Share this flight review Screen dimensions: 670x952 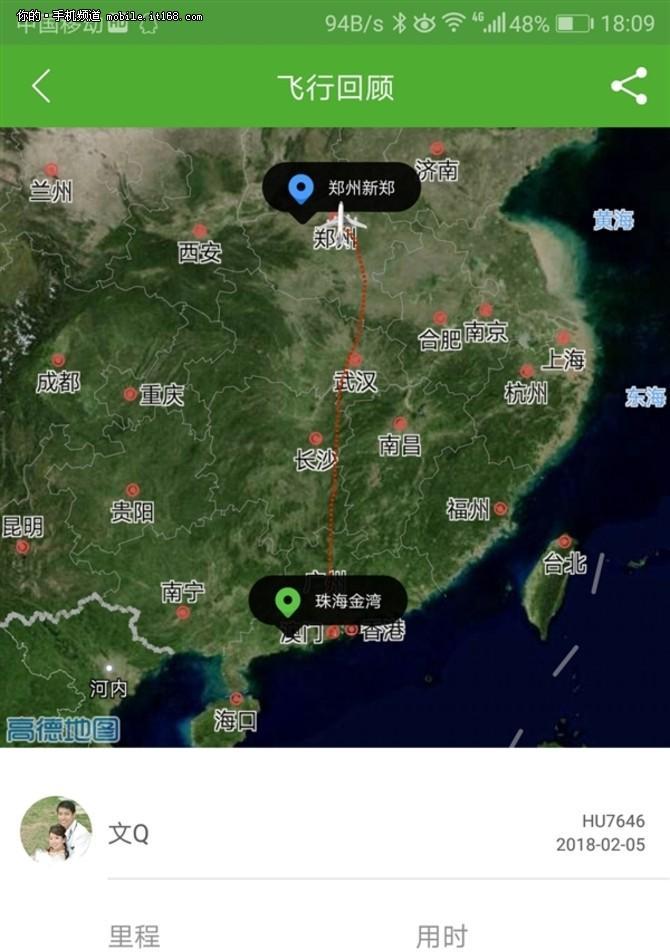click(629, 87)
